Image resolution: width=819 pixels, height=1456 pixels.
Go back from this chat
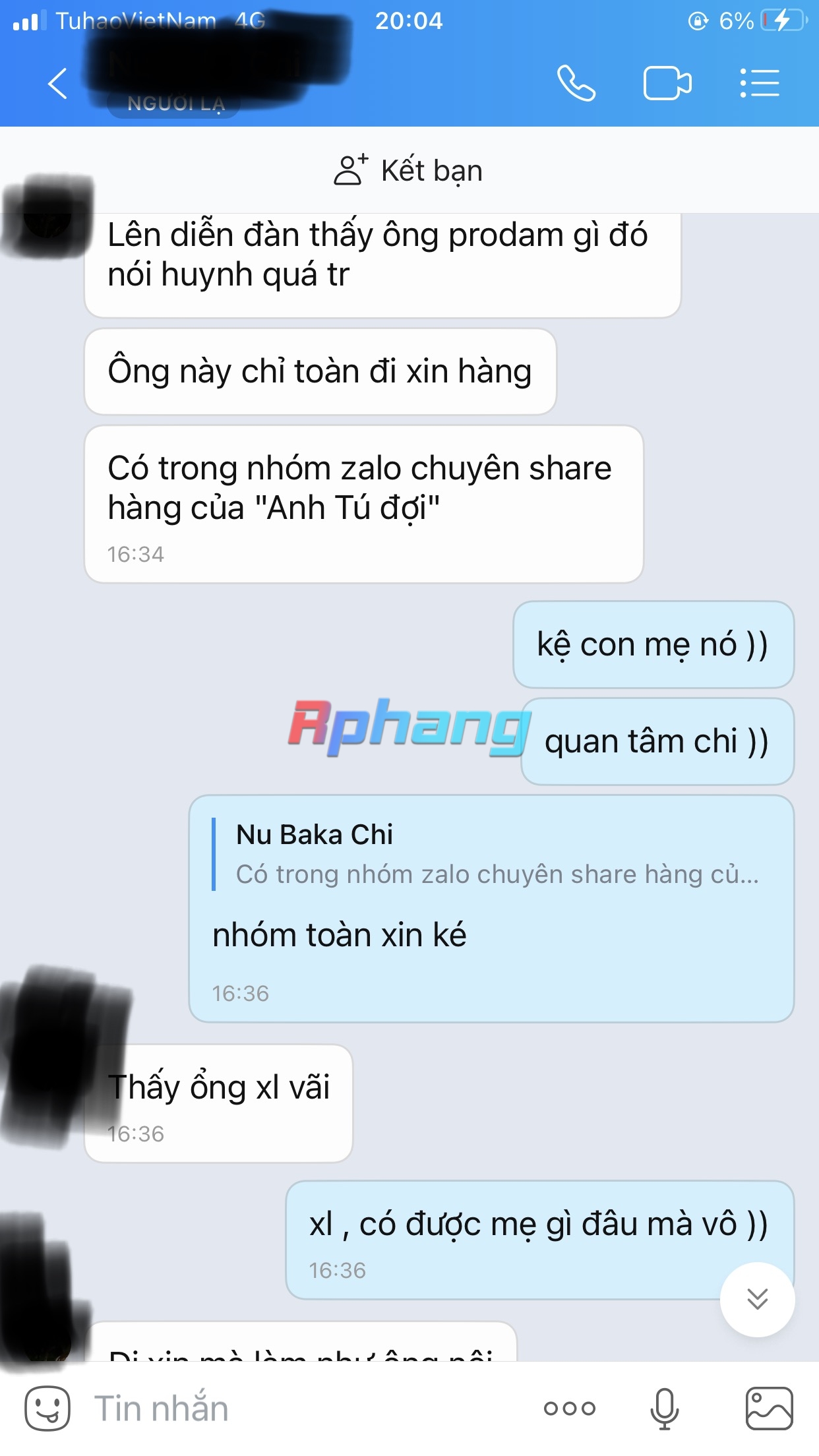coord(58,84)
